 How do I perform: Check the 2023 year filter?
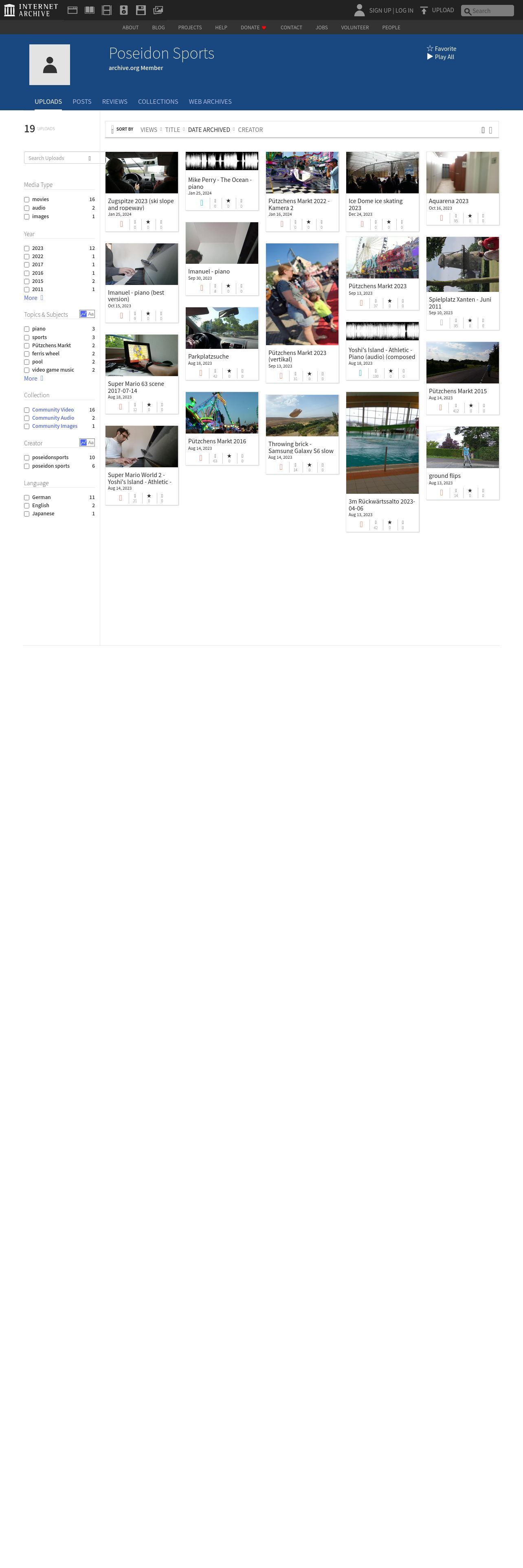27,248
